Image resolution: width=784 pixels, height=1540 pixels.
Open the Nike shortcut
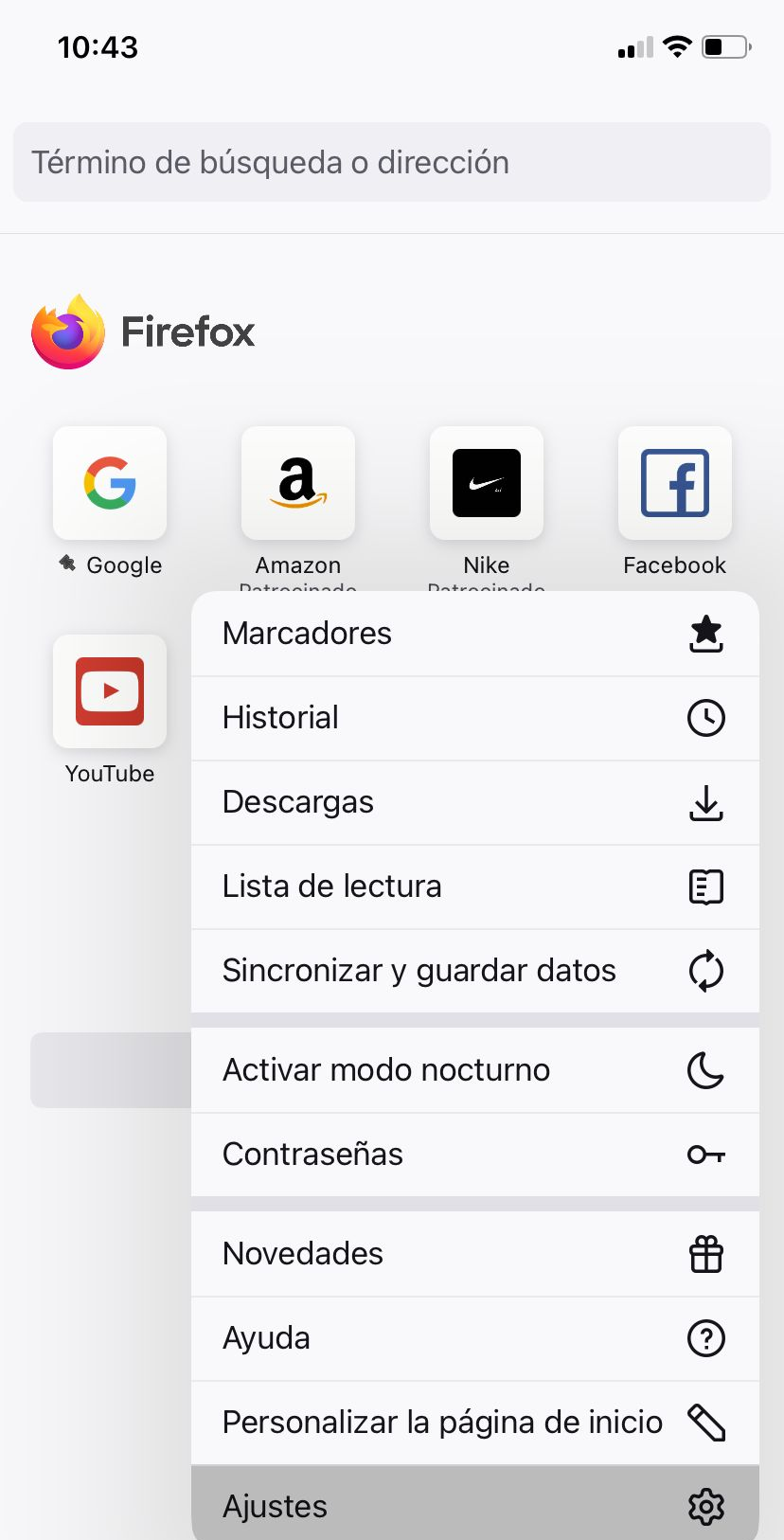click(487, 484)
